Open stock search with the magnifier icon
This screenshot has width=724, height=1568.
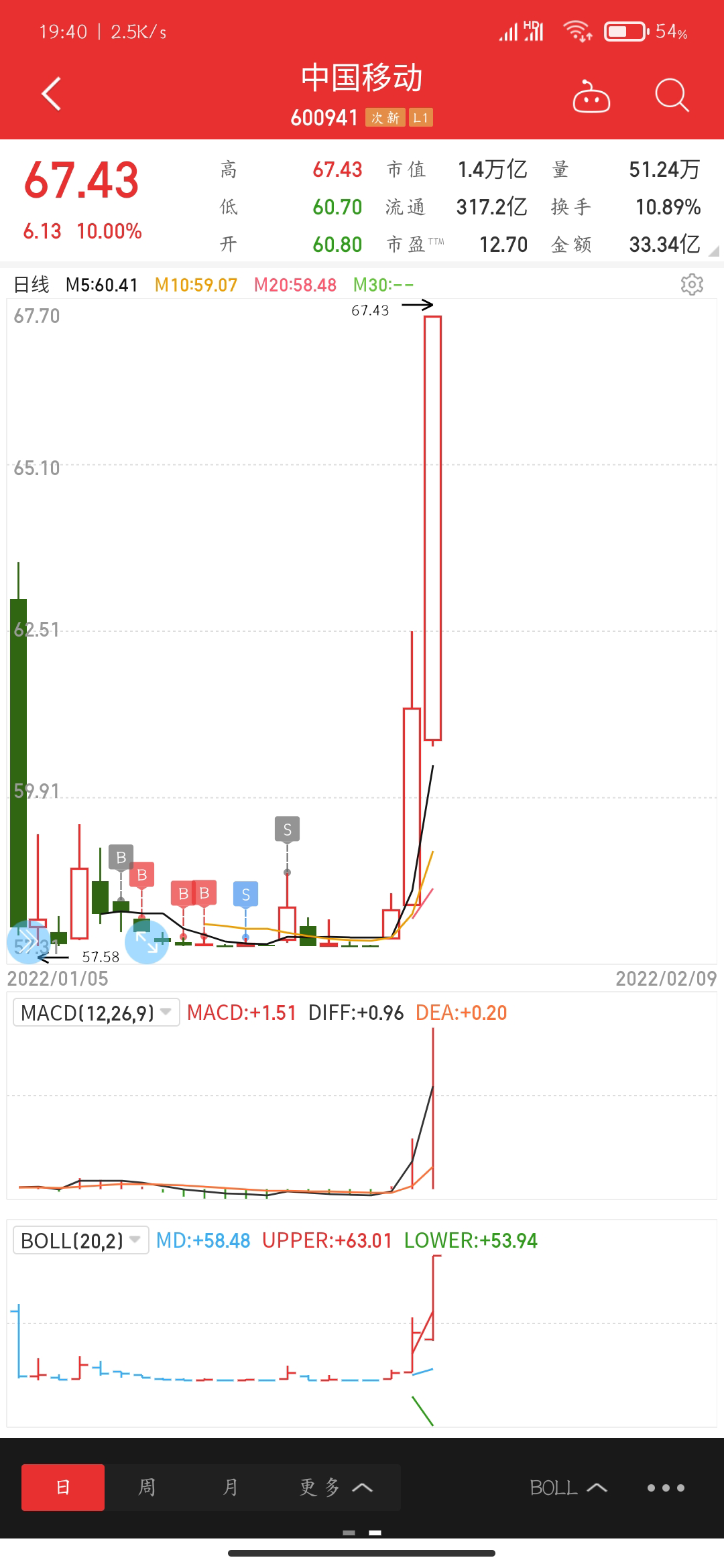coord(671,95)
